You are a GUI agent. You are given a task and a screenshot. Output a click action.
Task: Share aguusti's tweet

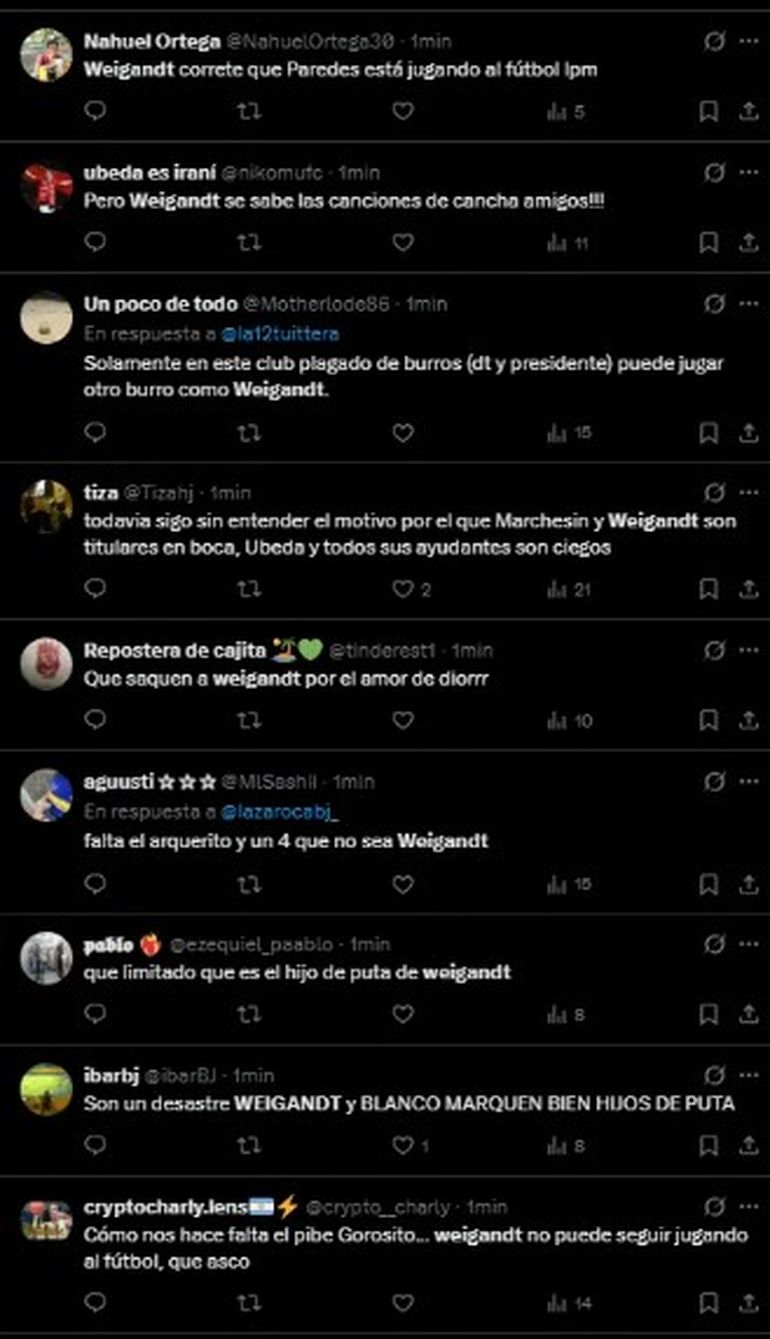(748, 884)
